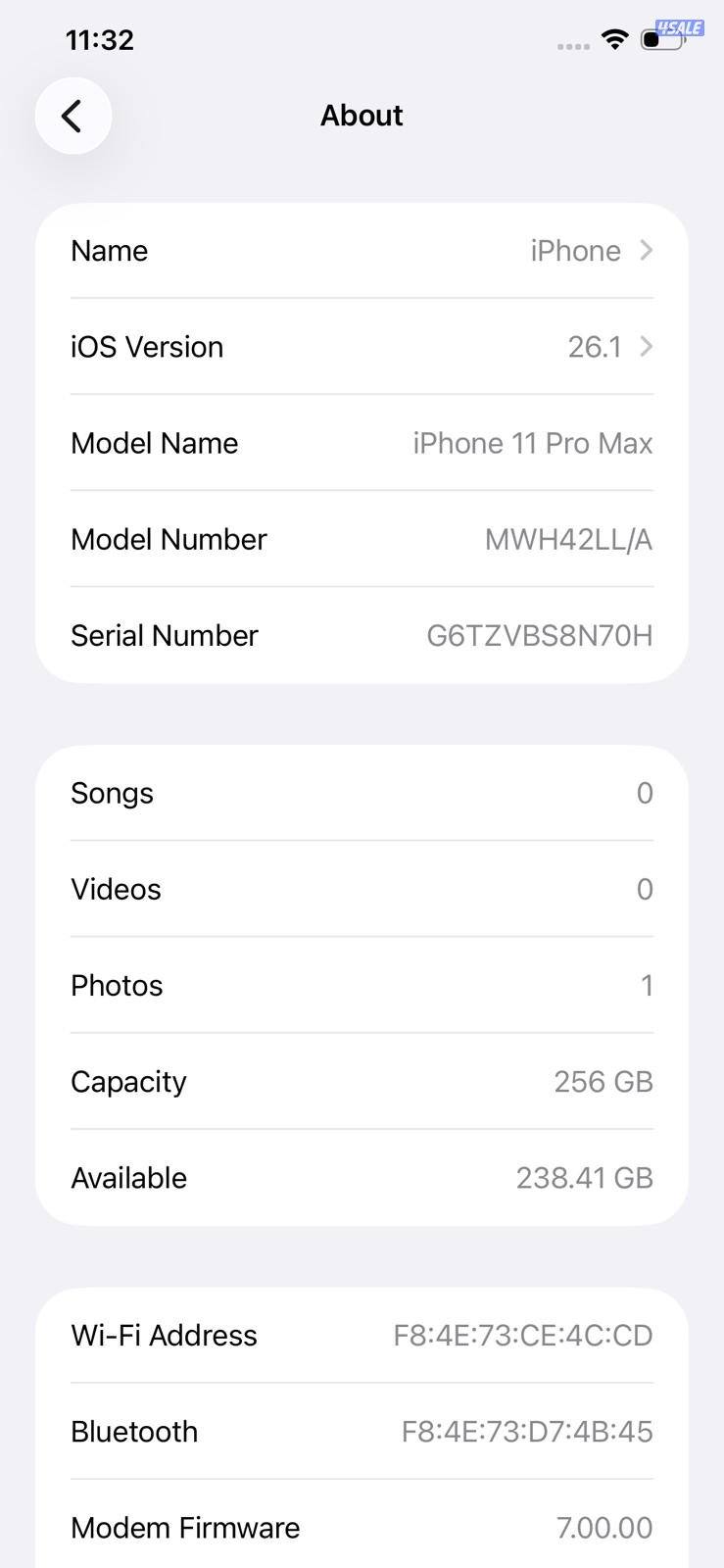Tap the Bluetooth address row

click(x=362, y=1431)
